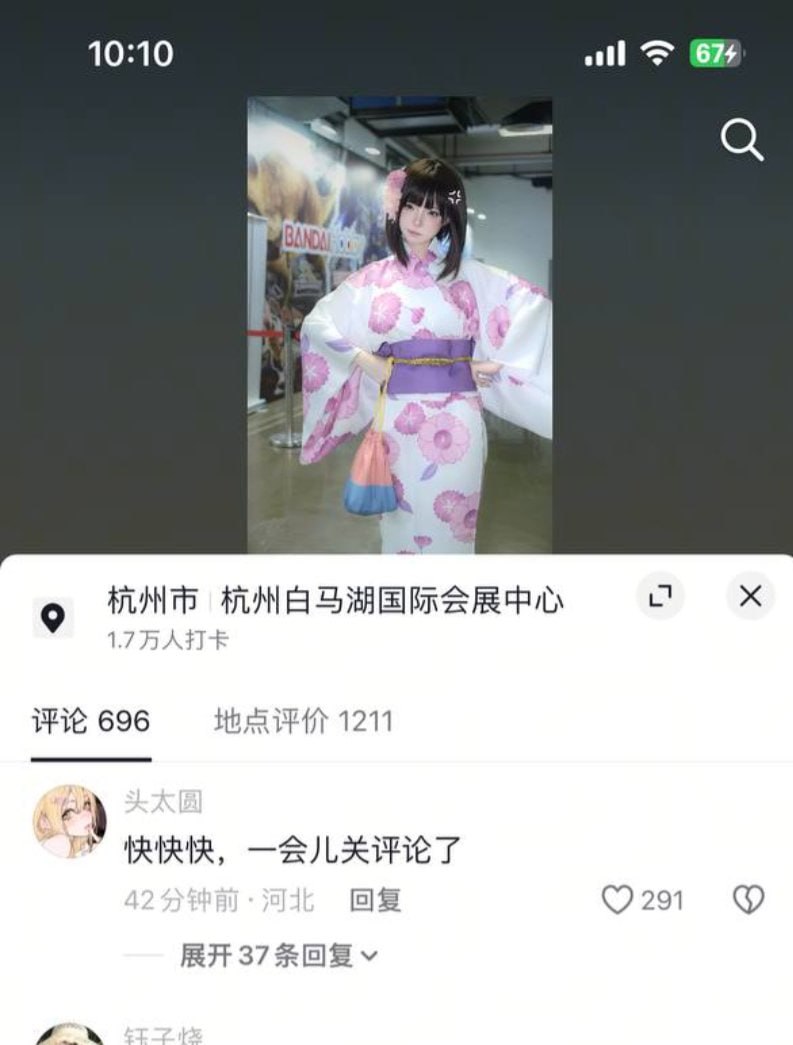Screen dimensions: 793x1045
Task: Switch to the 地点评价 1211 tab
Action: [303, 721]
